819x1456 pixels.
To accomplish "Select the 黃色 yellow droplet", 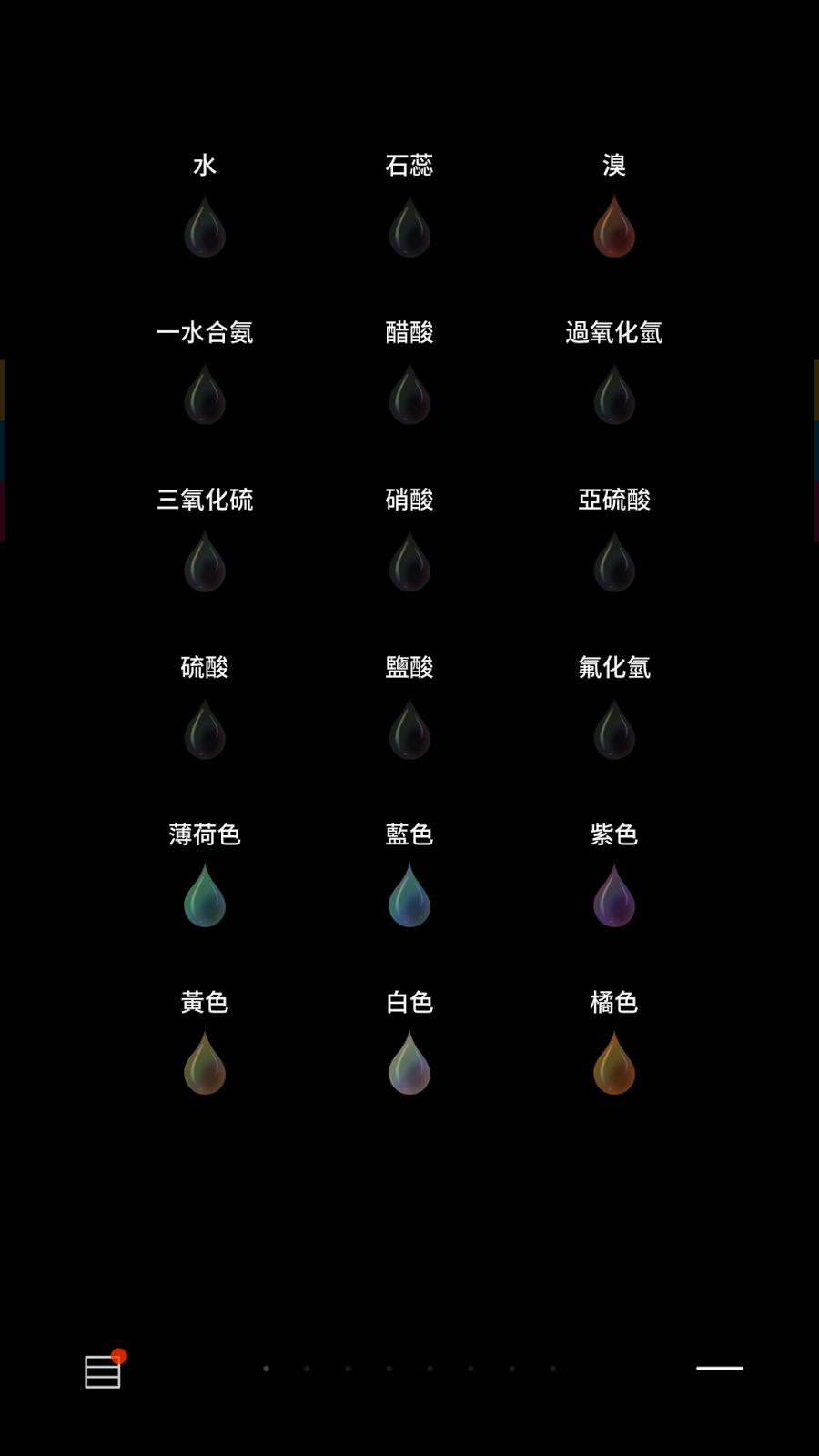I will 205,1064.
